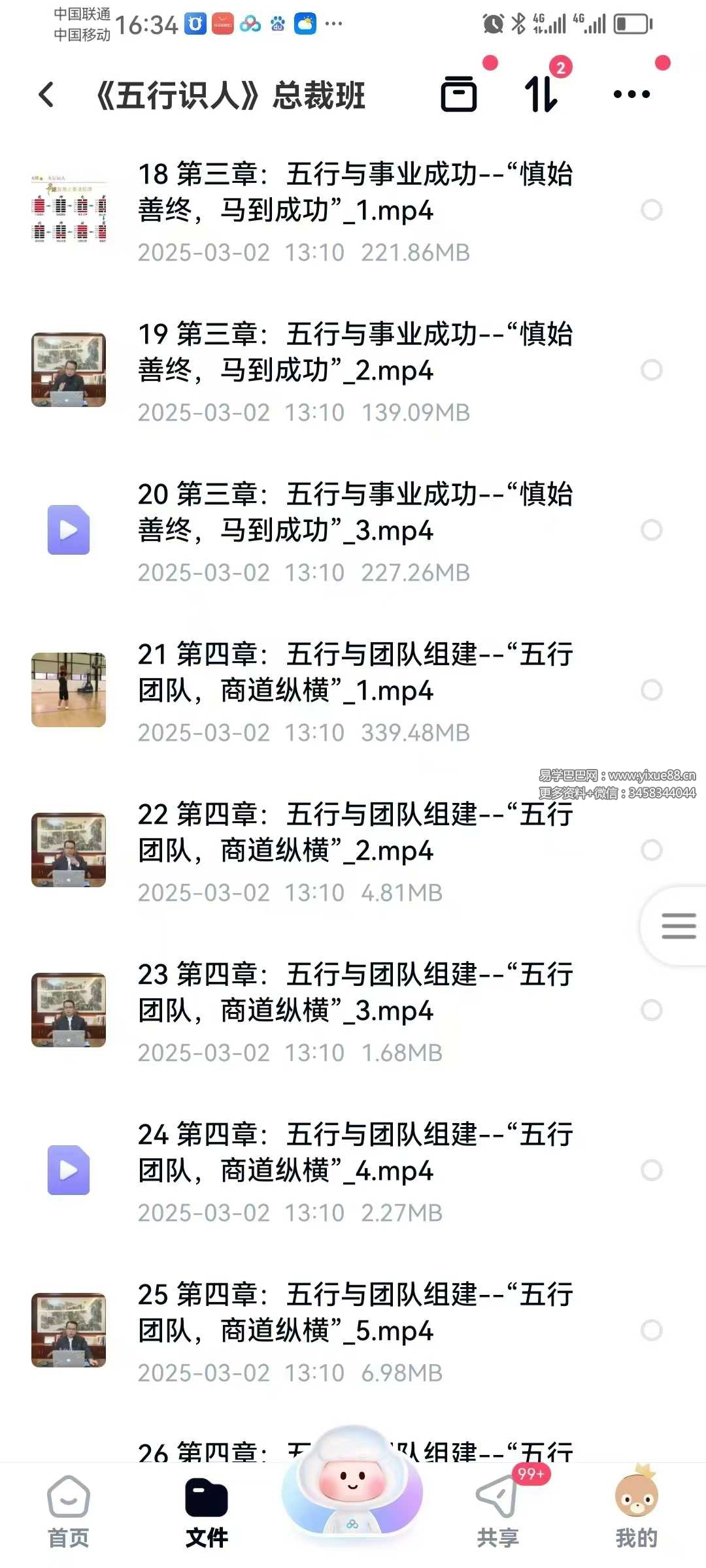706x1568 pixels.
Task: Tick the circle next to 24 五行团队_4.mp4
Action: pyautogui.click(x=651, y=1170)
